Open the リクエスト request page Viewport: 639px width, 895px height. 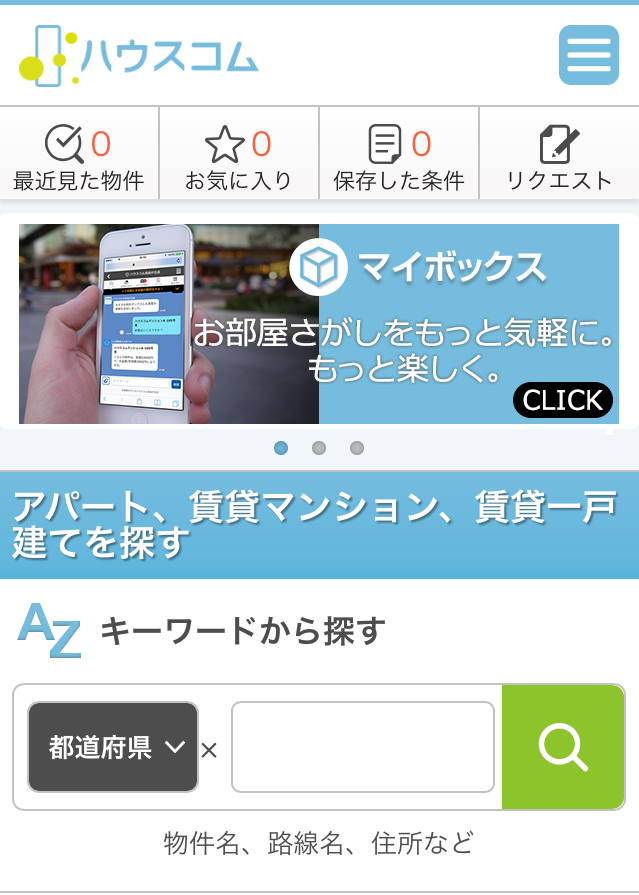[559, 158]
